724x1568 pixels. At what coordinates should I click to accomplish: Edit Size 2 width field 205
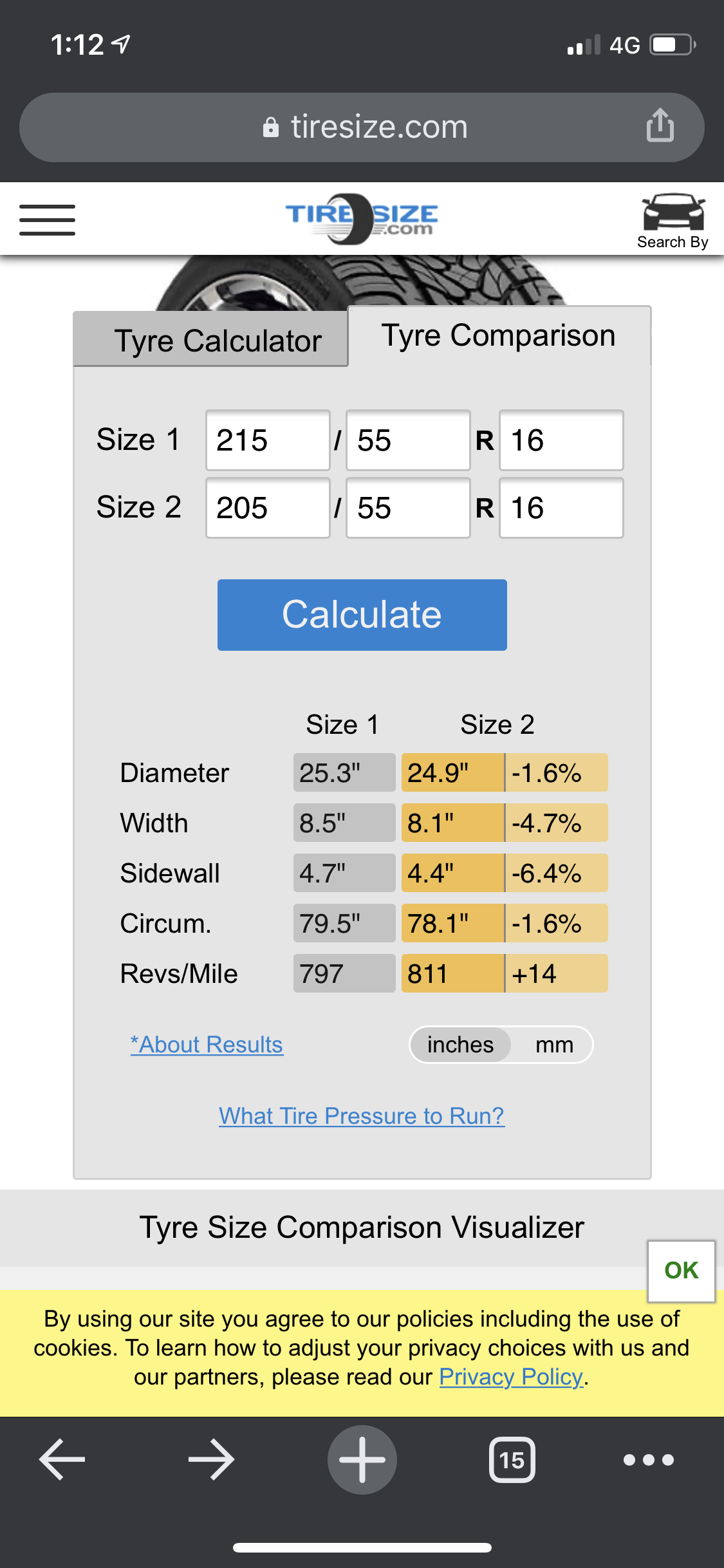click(268, 508)
